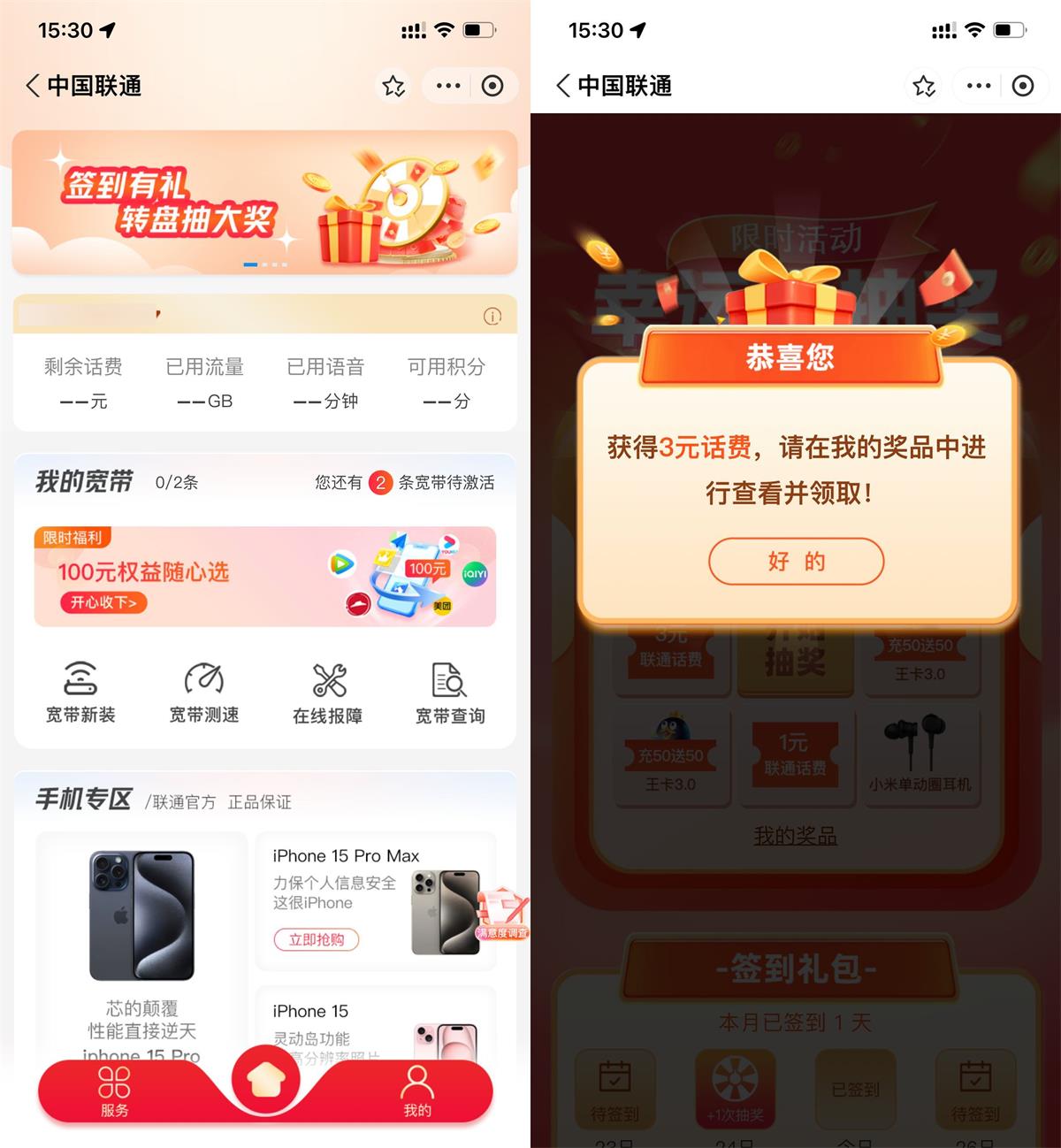Tap the info icon on account card
Screen dimensions: 1061x1148
click(x=492, y=317)
